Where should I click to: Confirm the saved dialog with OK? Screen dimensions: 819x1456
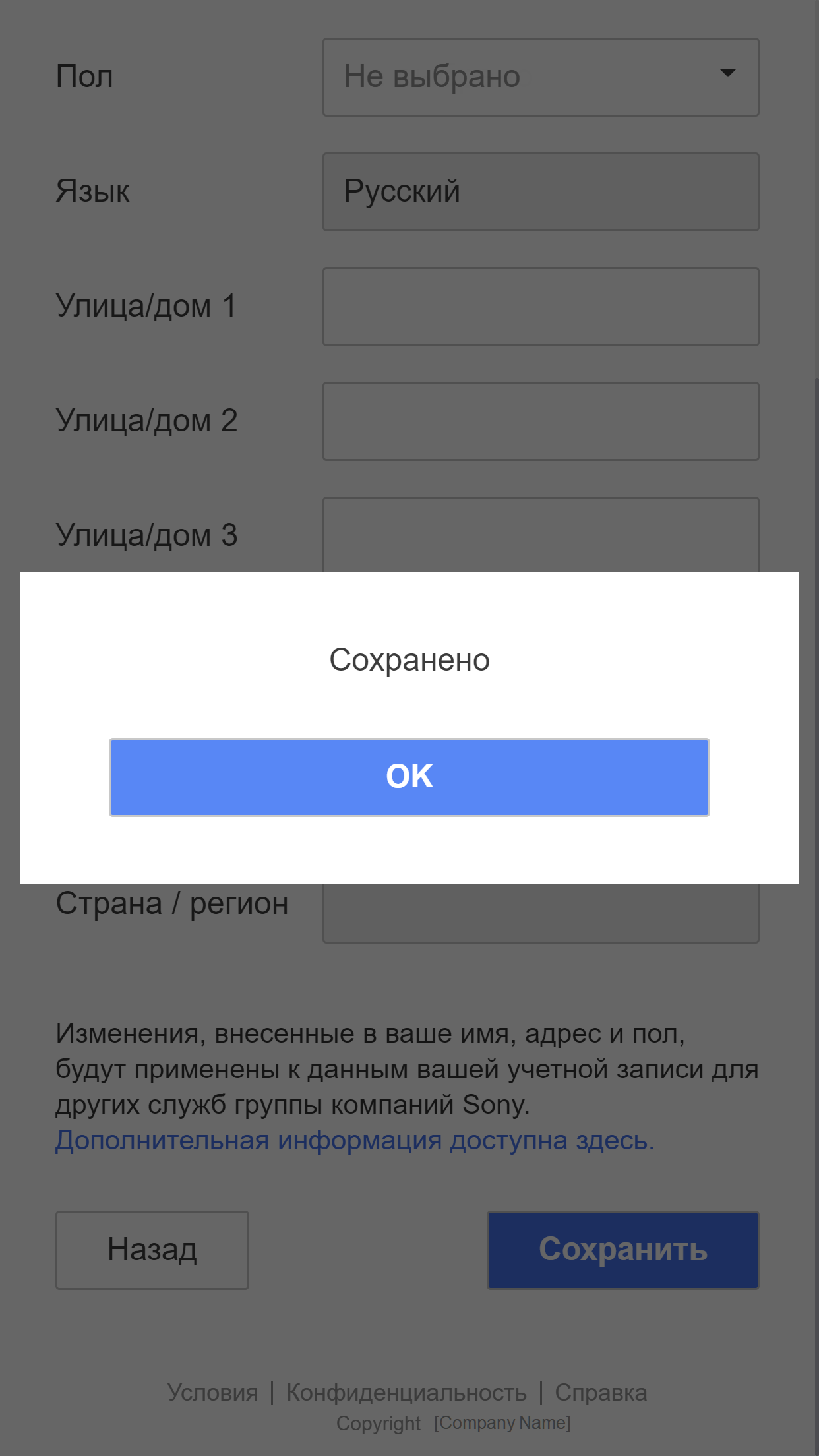[409, 777]
